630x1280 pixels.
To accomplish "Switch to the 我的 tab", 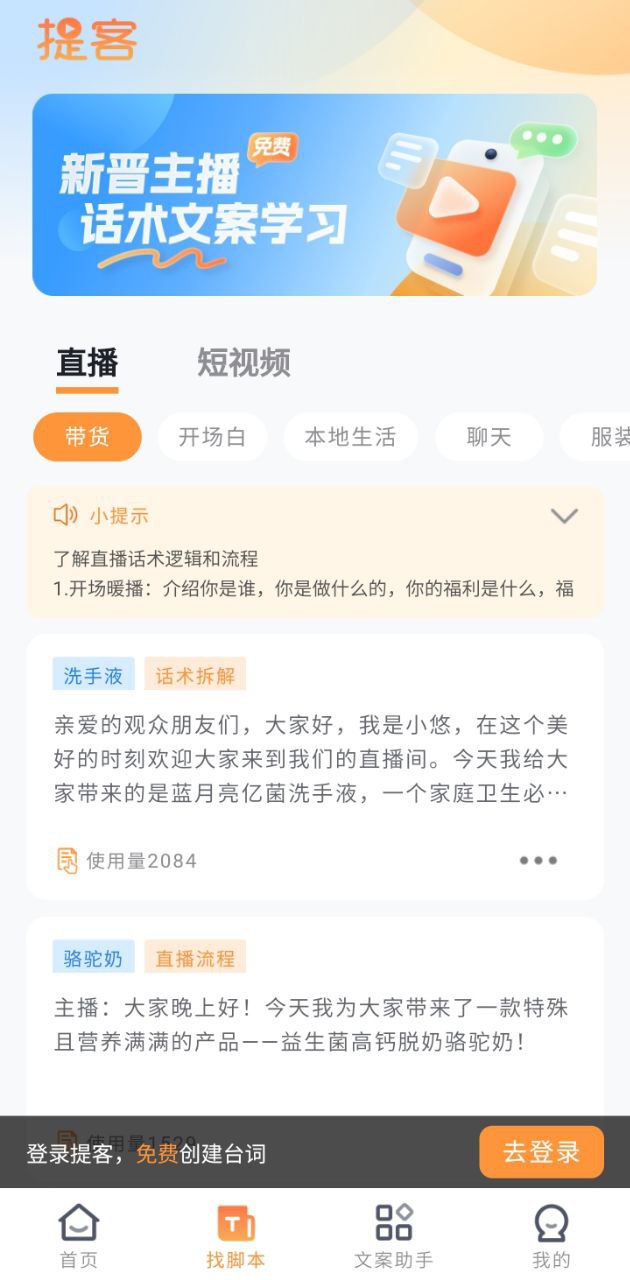I will 551,1236.
